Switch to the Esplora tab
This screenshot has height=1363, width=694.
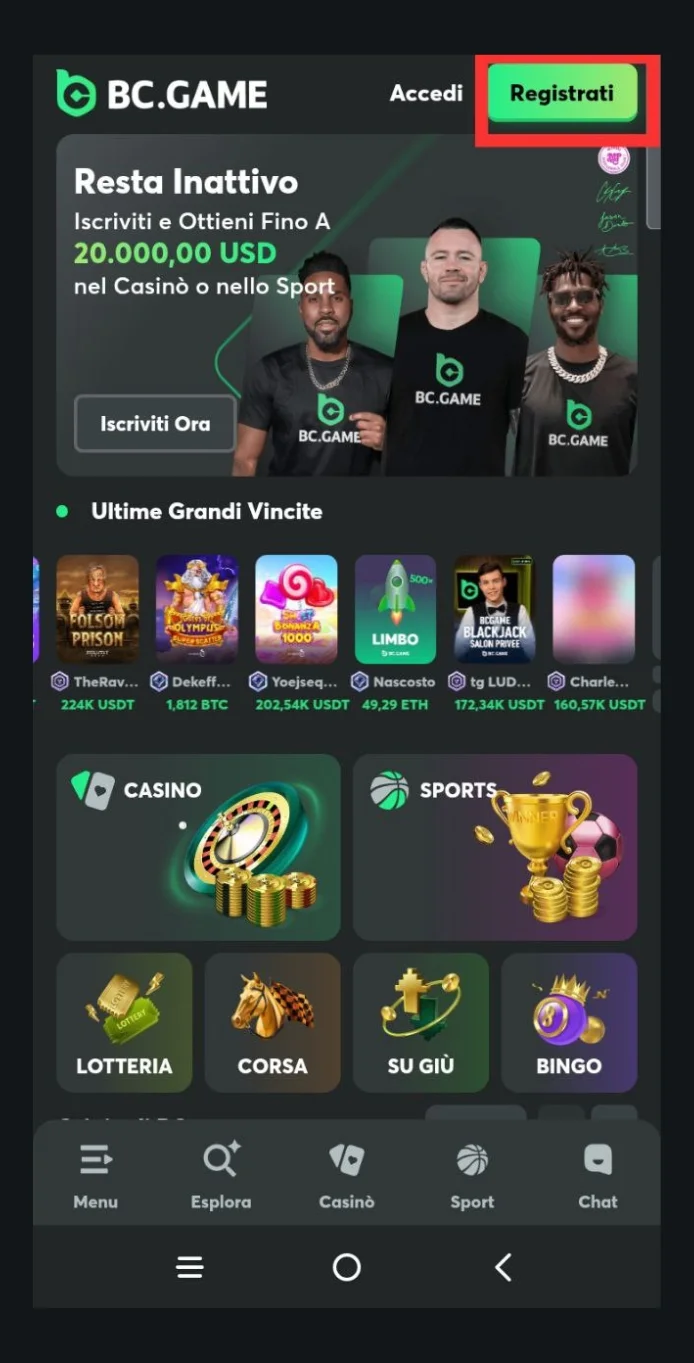tap(221, 1176)
